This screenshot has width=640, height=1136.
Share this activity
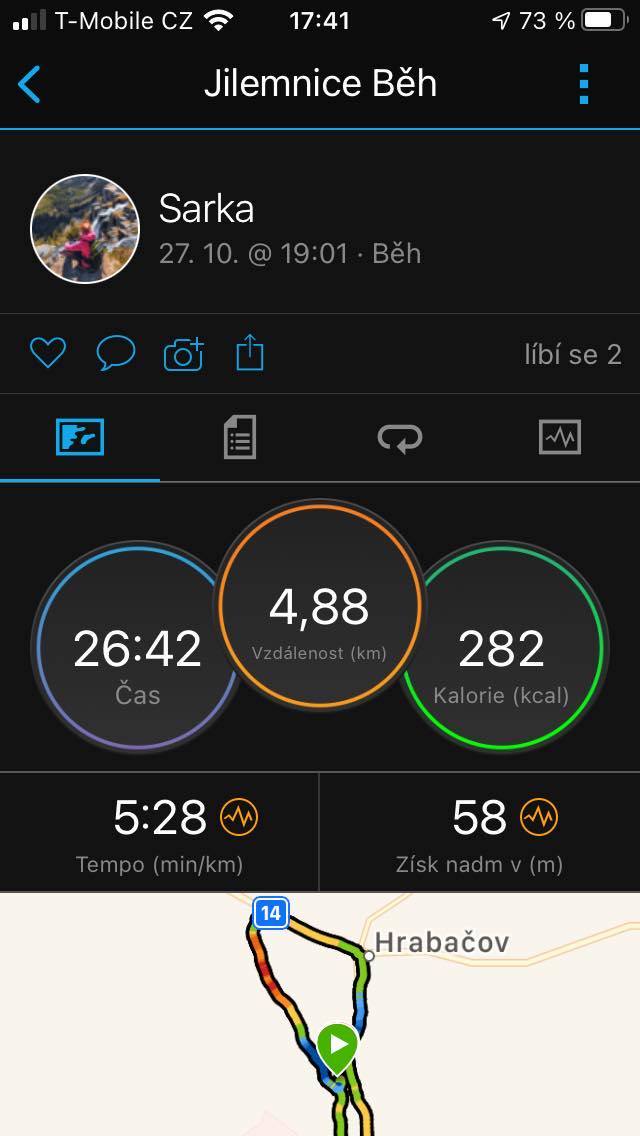click(x=250, y=353)
